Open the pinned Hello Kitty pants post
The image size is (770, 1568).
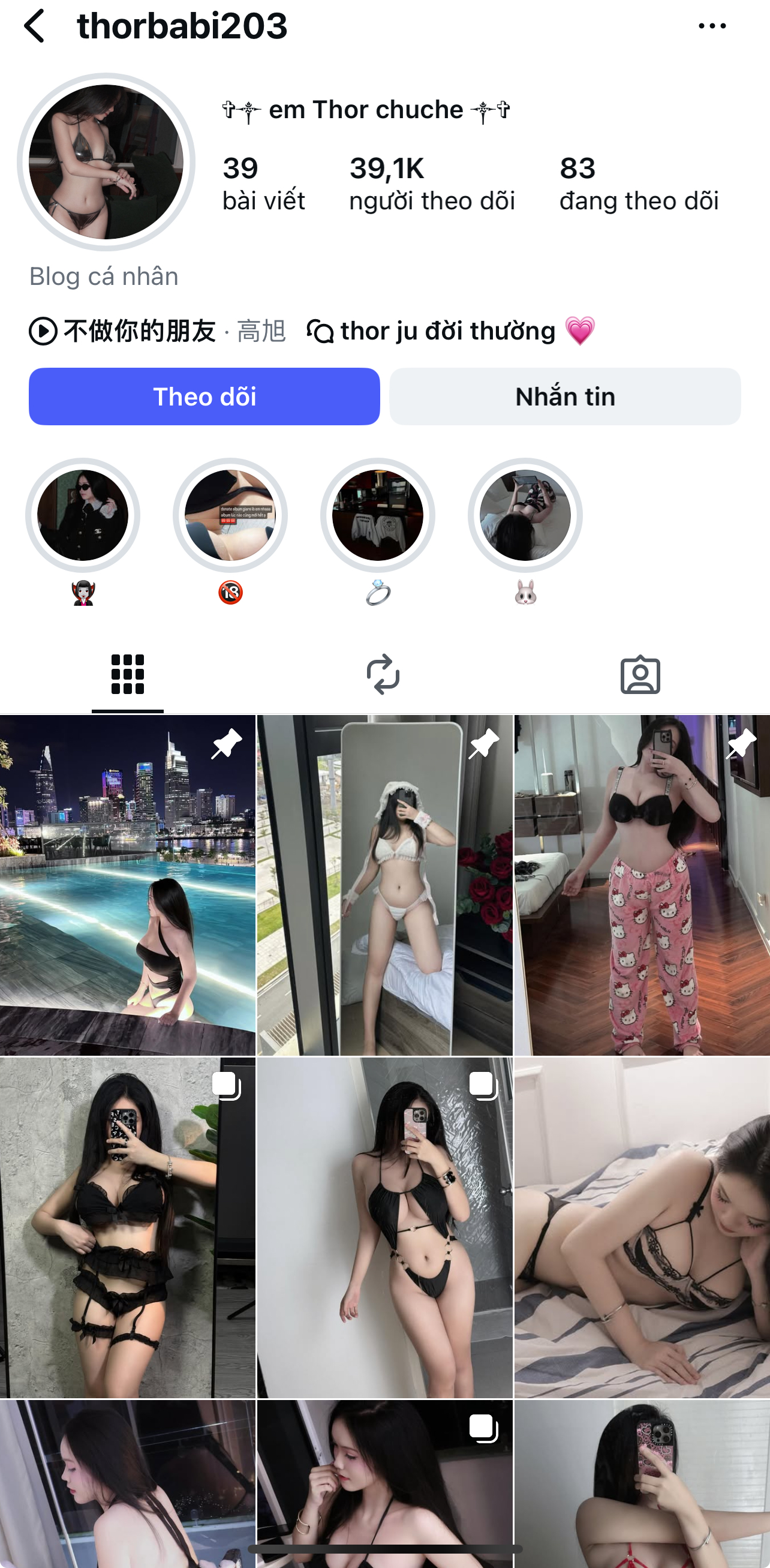tap(642, 884)
